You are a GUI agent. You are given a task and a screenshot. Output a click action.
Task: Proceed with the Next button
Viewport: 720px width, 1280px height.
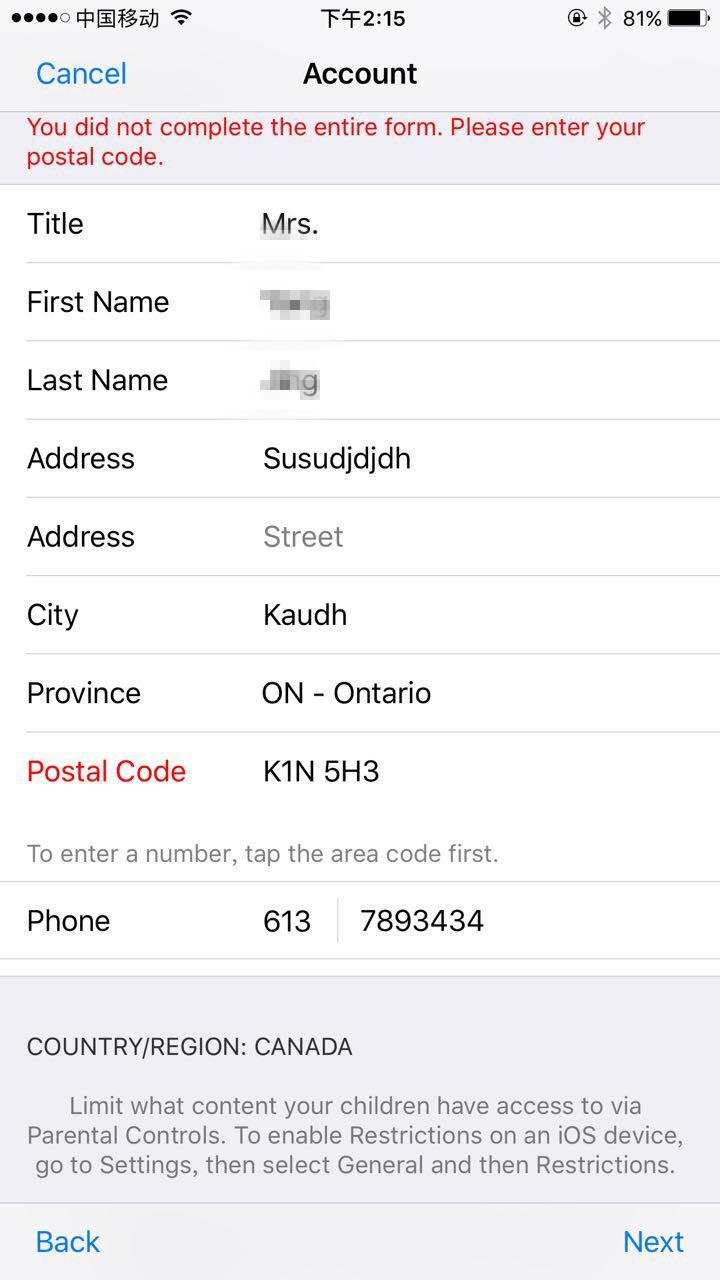tap(653, 1242)
